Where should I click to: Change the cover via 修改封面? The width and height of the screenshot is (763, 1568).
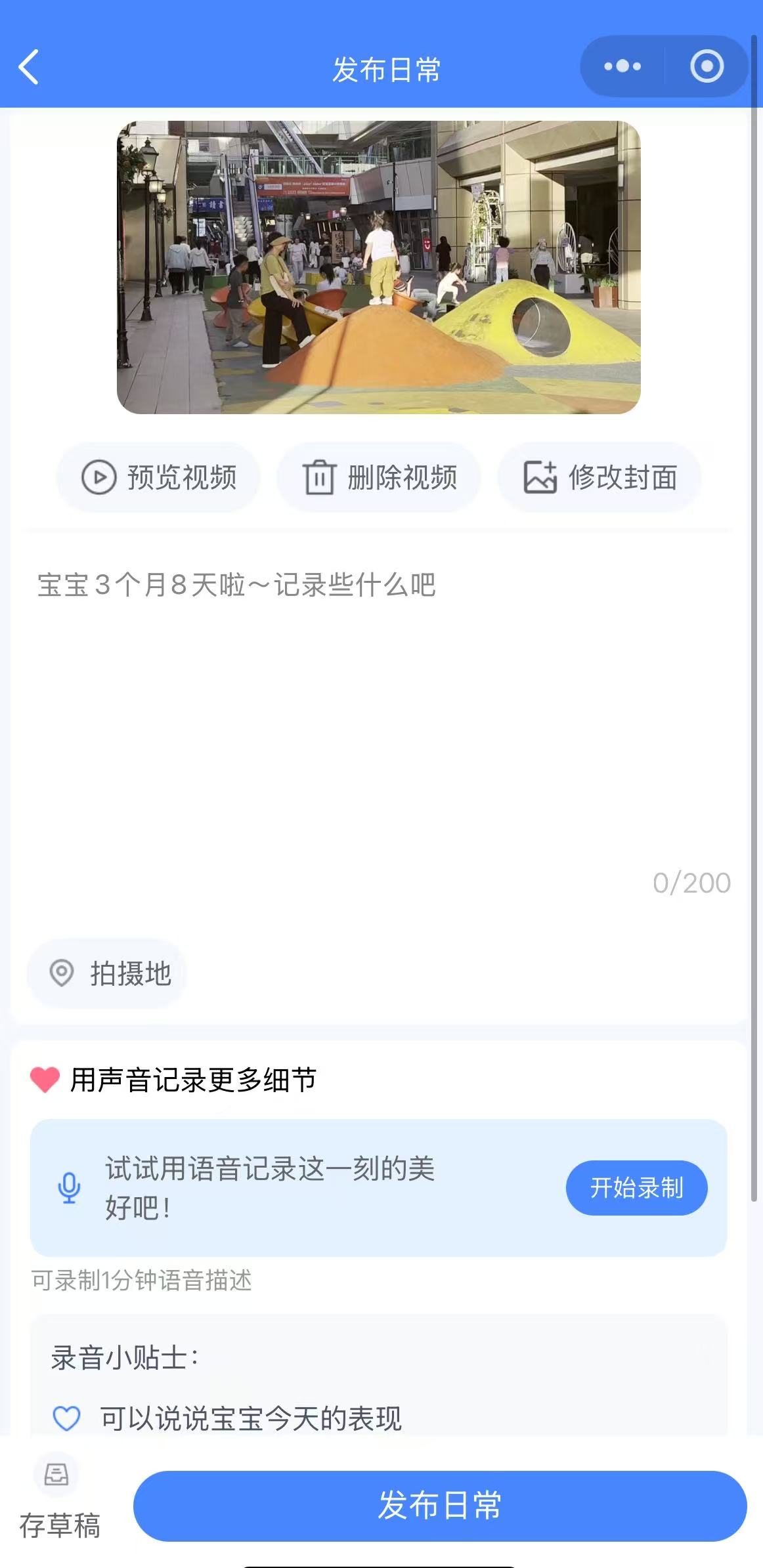(x=599, y=477)
